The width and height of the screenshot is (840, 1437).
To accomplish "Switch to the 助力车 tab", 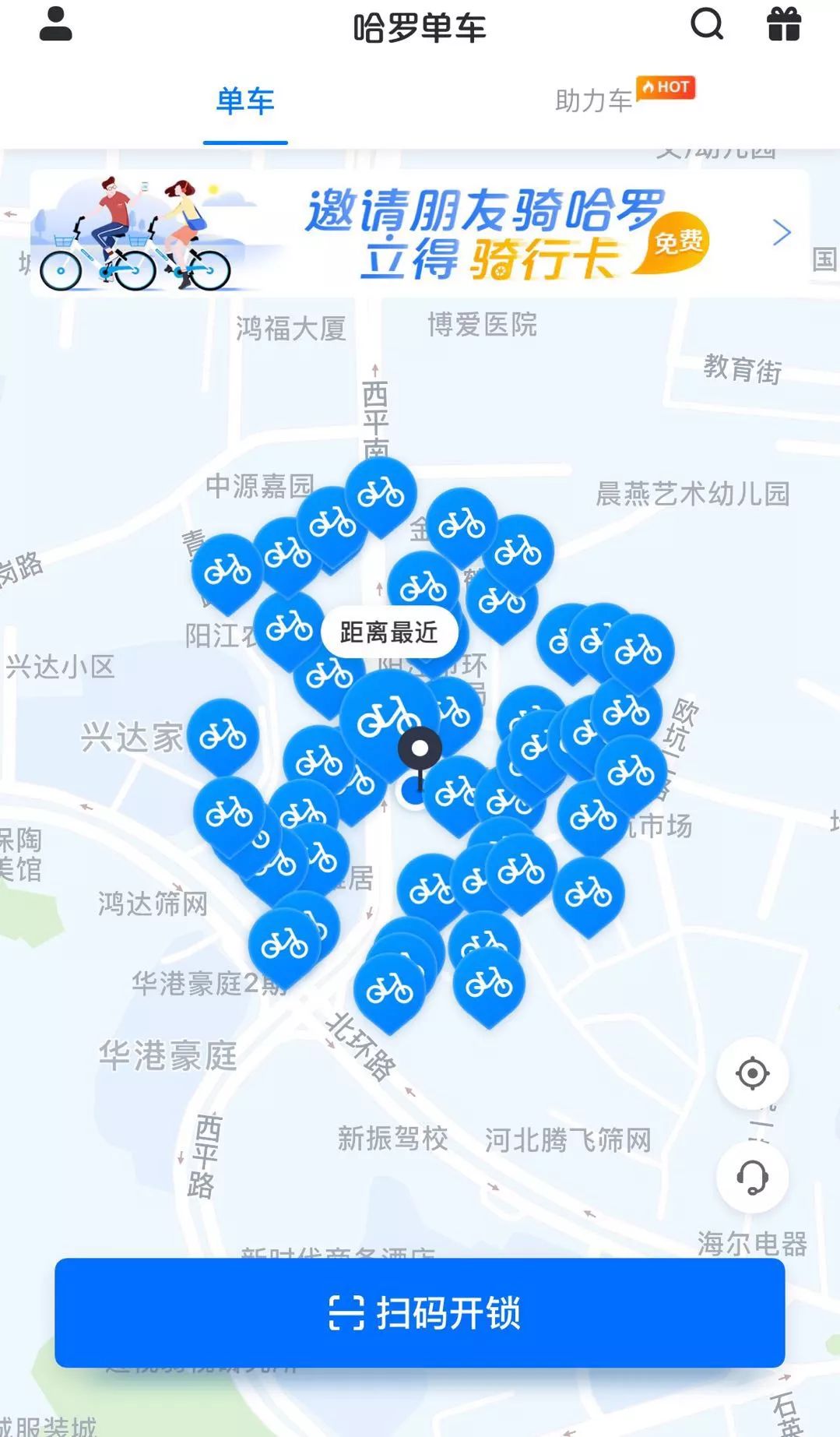I will coord(592,101).
